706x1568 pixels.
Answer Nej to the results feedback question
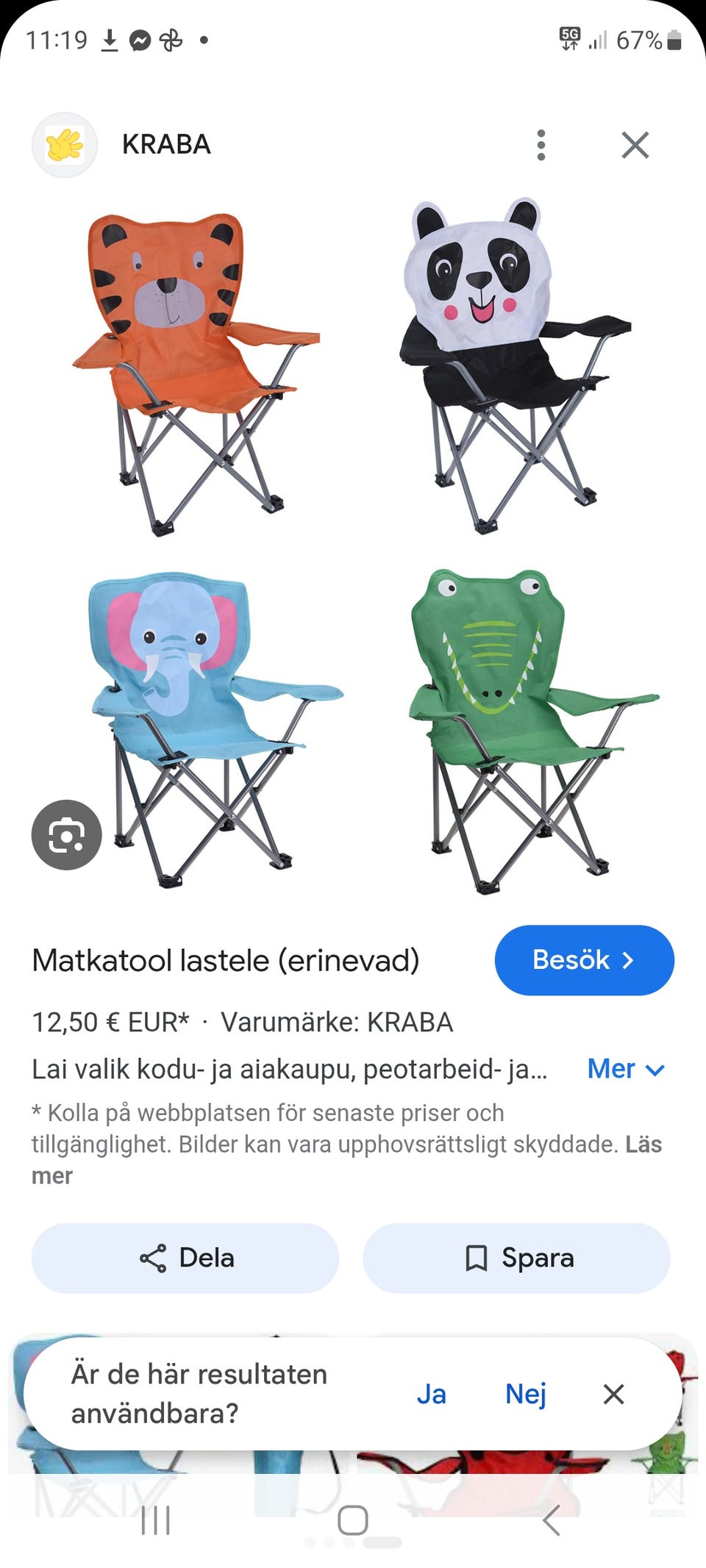tap(525, 1393)
